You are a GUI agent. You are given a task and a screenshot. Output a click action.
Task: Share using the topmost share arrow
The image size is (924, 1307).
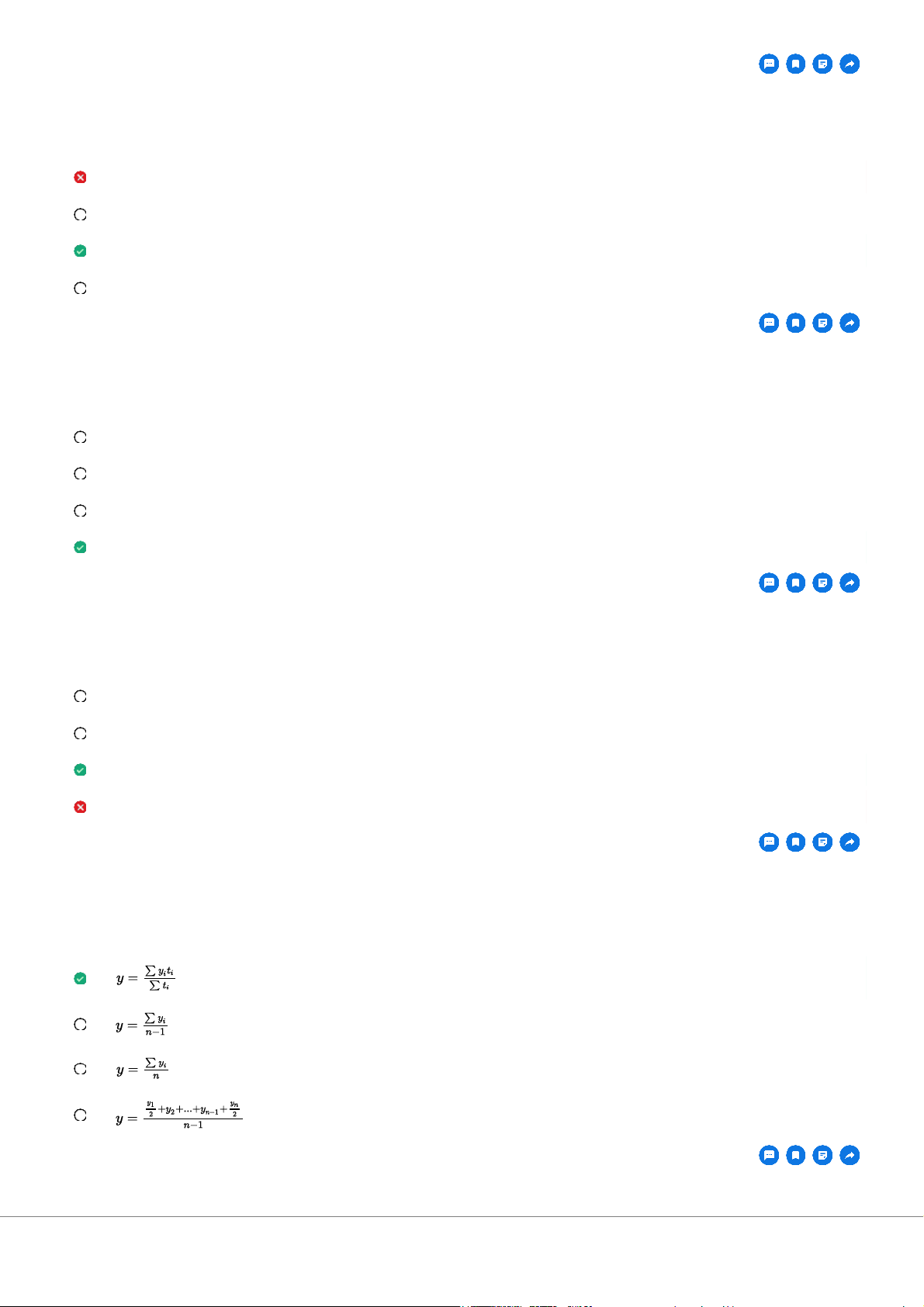(x=850, y=64)
